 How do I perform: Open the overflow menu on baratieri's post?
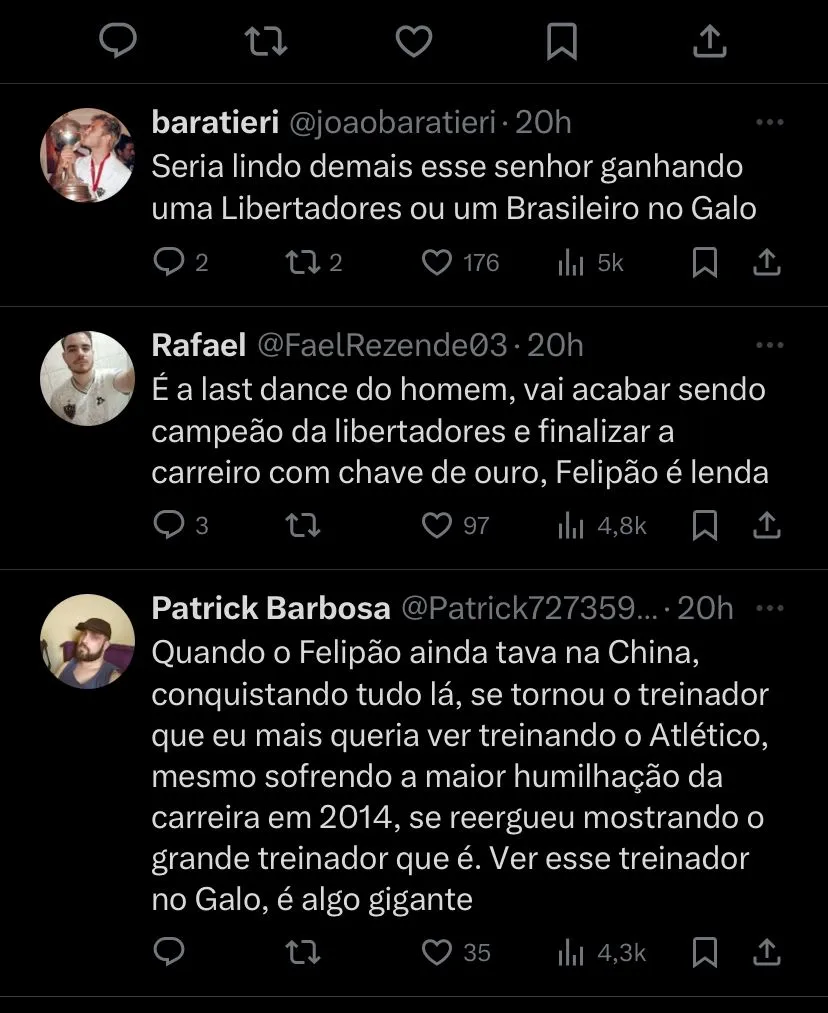(x=769, y=123)
